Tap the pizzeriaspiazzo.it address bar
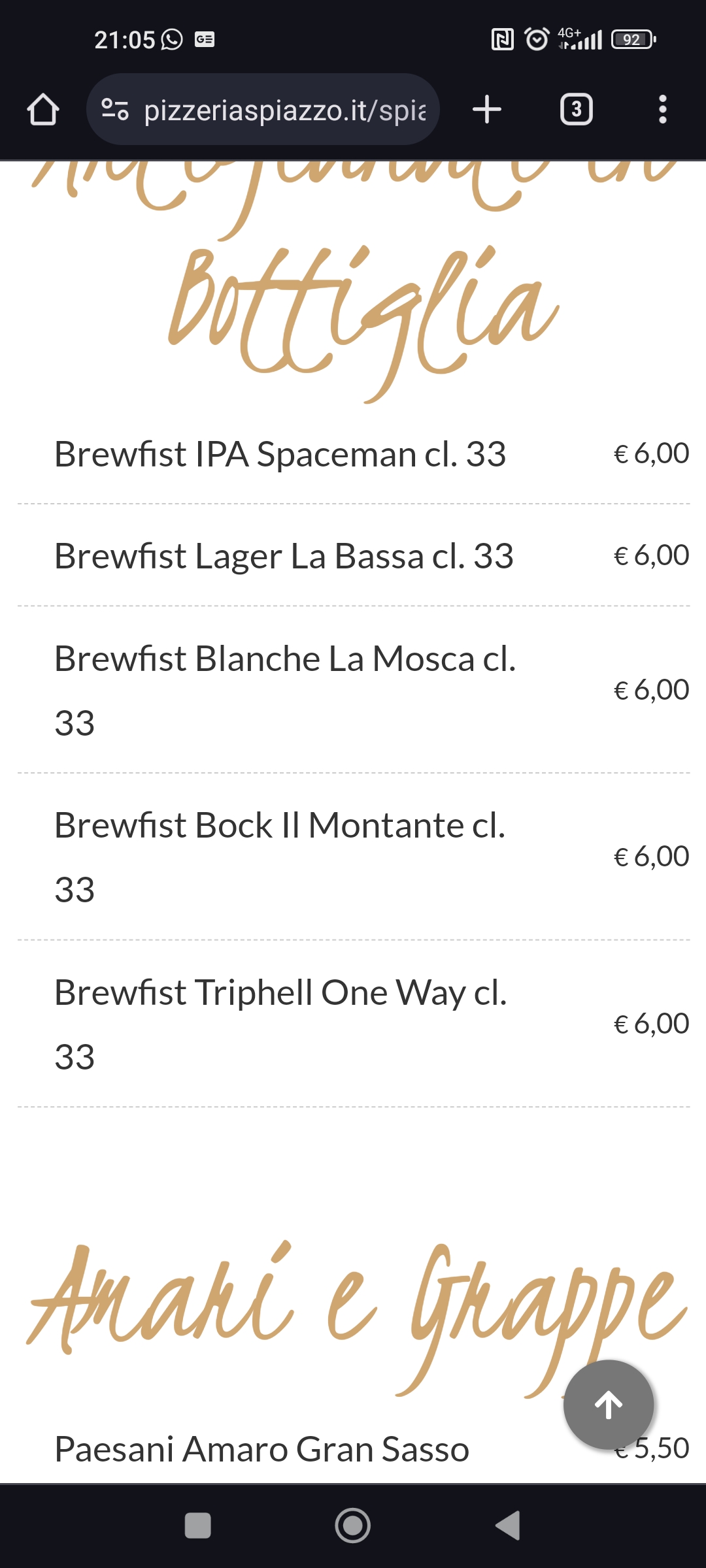The width and height of the screenshot is (706, 1568). click(263, 109)
